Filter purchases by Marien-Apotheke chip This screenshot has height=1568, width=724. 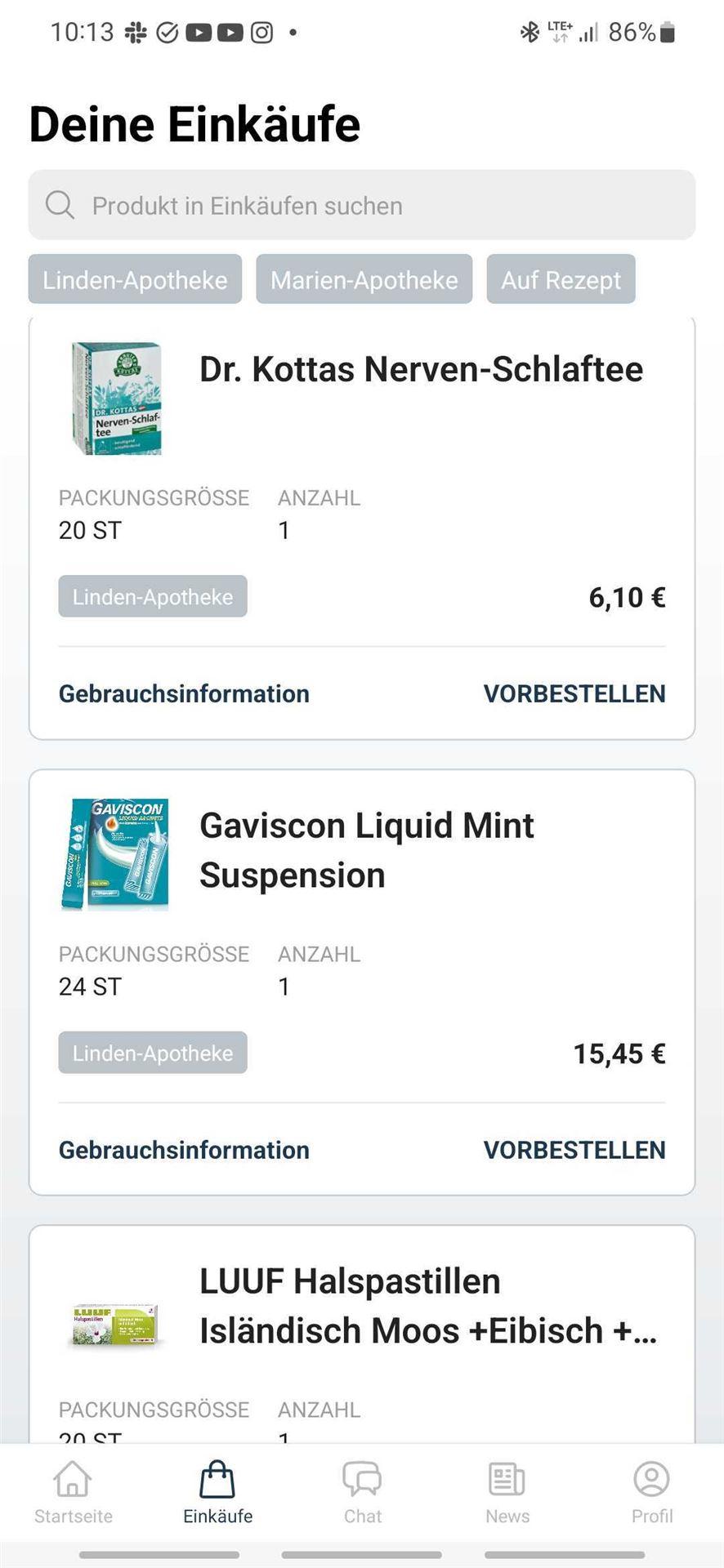[364, 279]
